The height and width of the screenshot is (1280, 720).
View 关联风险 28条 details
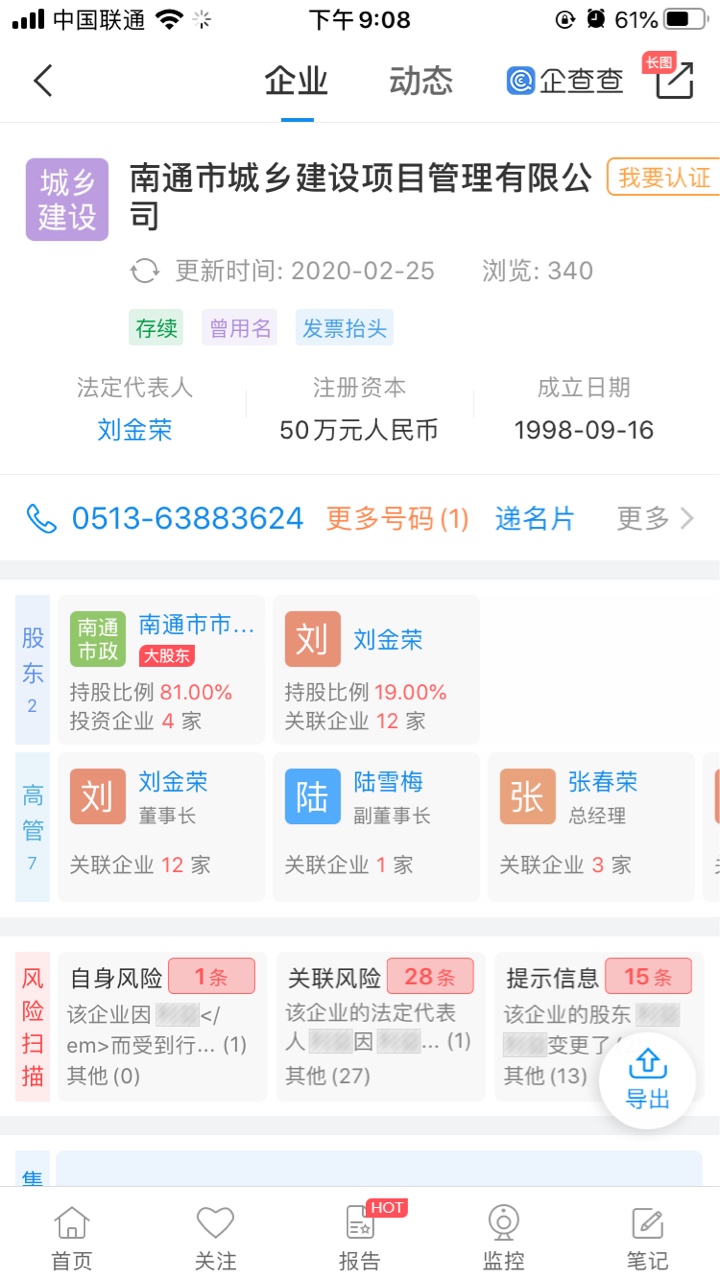pos(380,1026)
